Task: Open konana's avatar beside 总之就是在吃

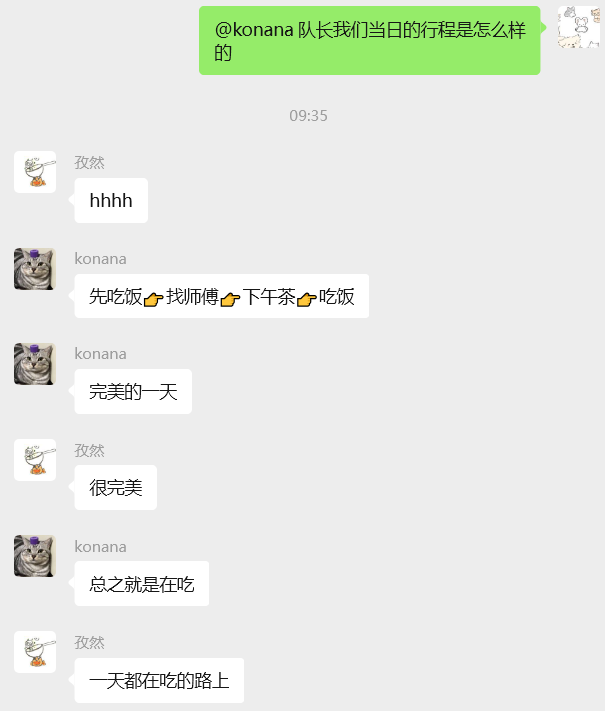Action: (x=35, y=556)
